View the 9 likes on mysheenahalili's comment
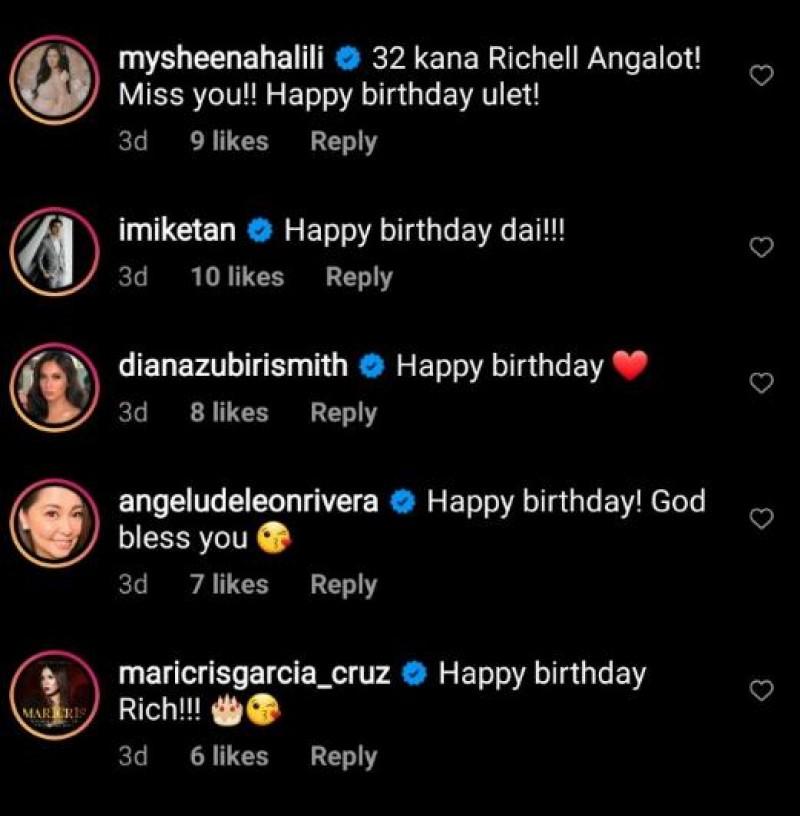This screenshot has width=800, height=816. coord(229,142)
